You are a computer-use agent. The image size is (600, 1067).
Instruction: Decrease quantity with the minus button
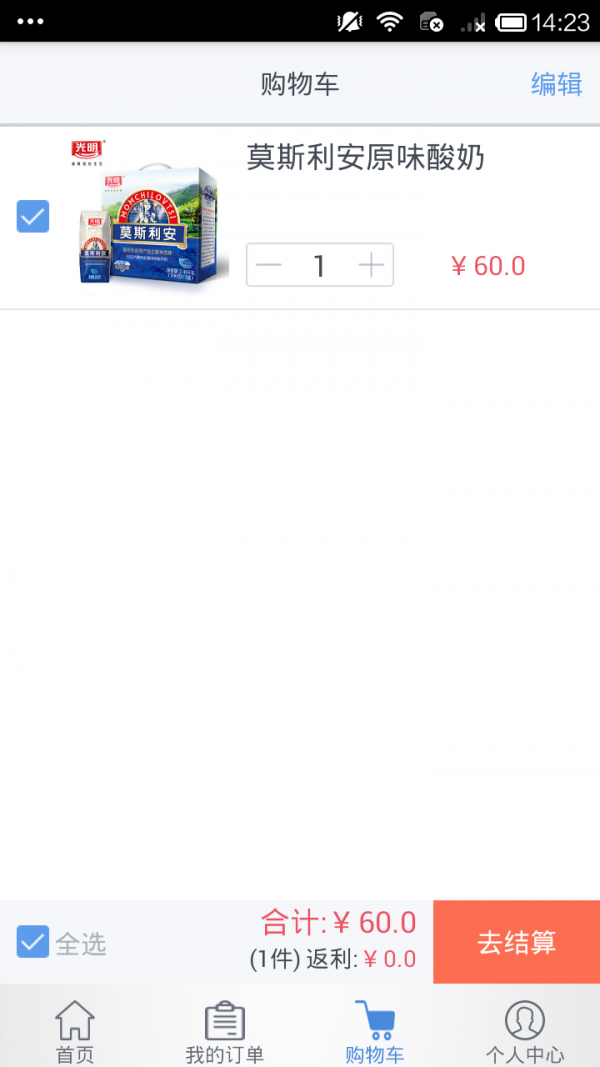[269, 266]
